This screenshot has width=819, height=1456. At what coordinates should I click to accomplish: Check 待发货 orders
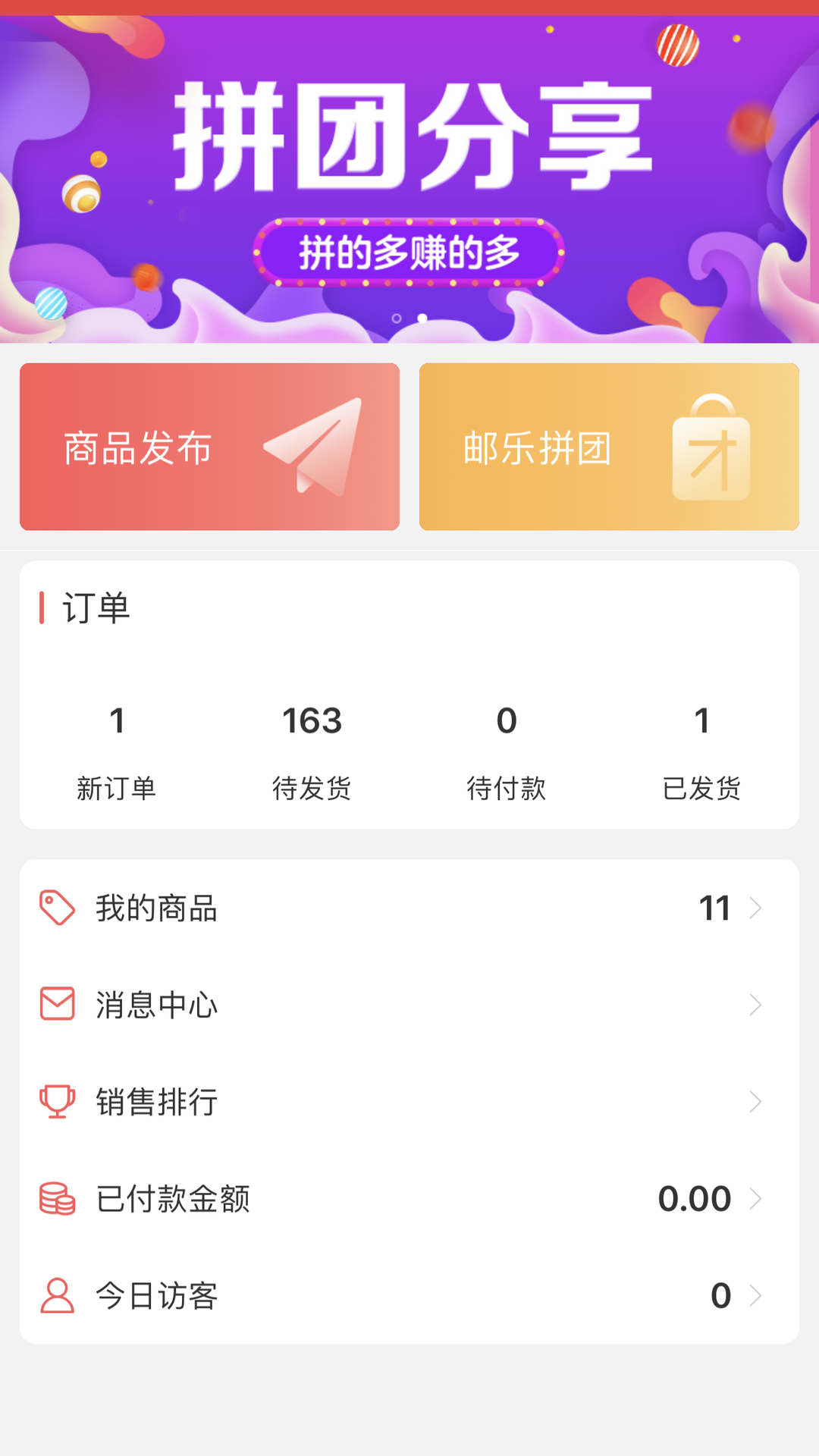pos(312,752)
